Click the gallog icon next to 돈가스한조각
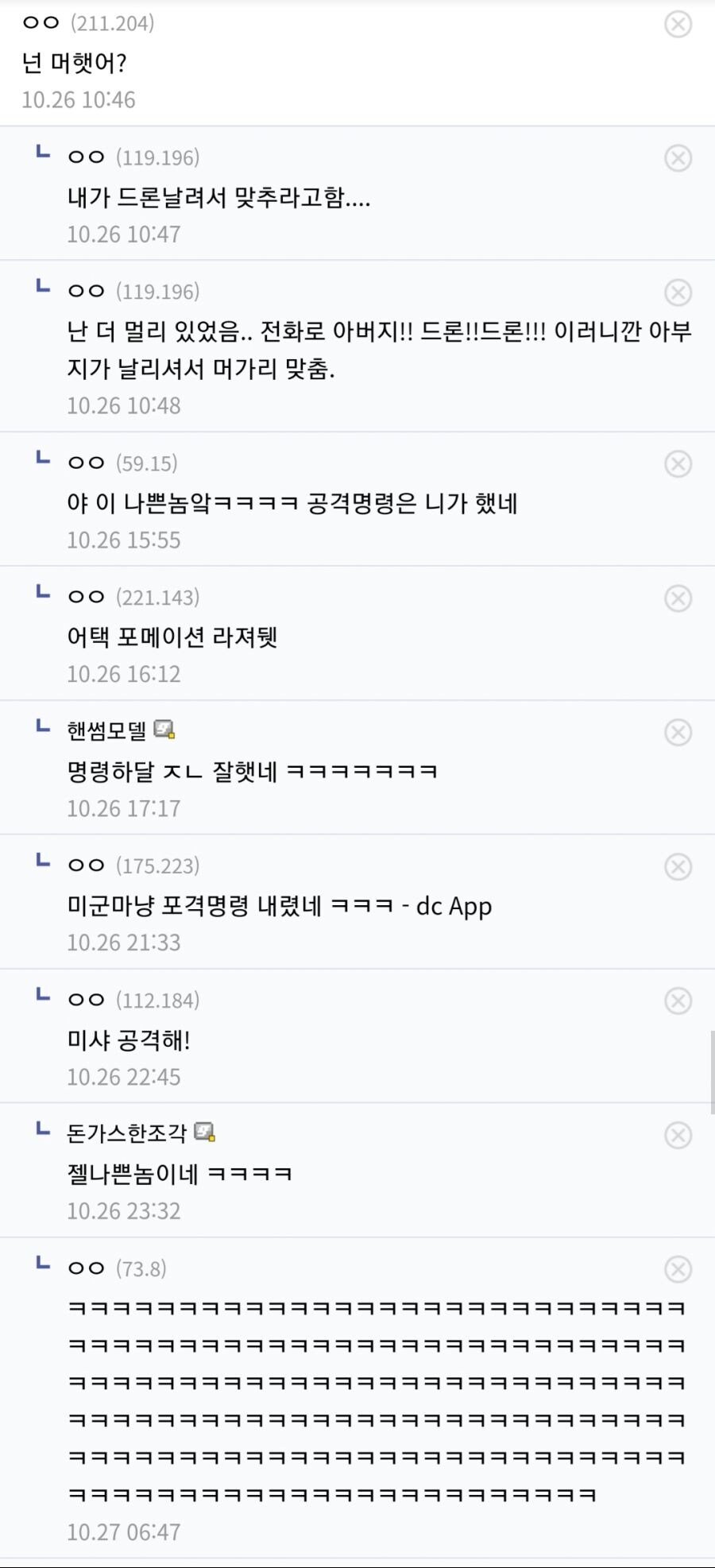This screenshot has height=1568, width=715. click(207, 1133)
